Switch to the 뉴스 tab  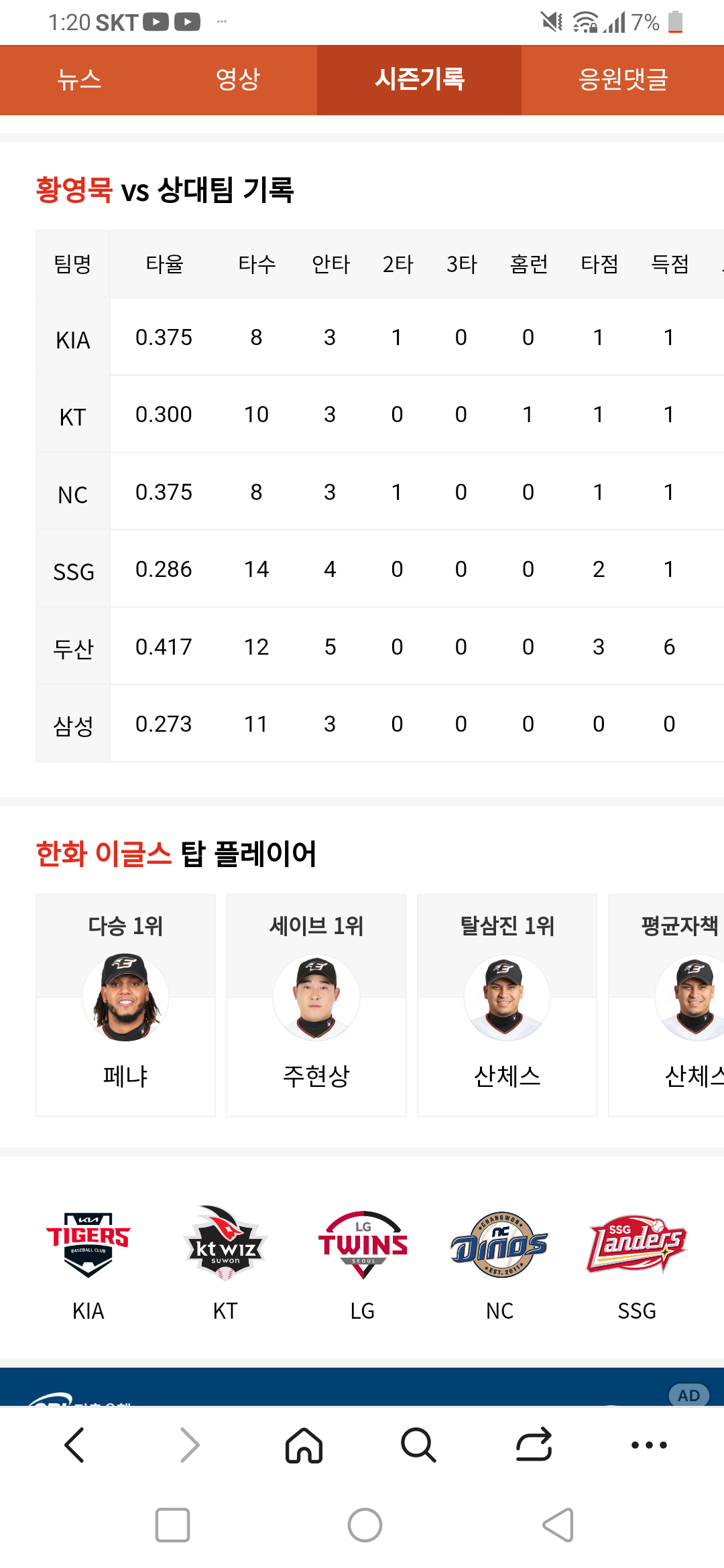(x=79, y=80)
